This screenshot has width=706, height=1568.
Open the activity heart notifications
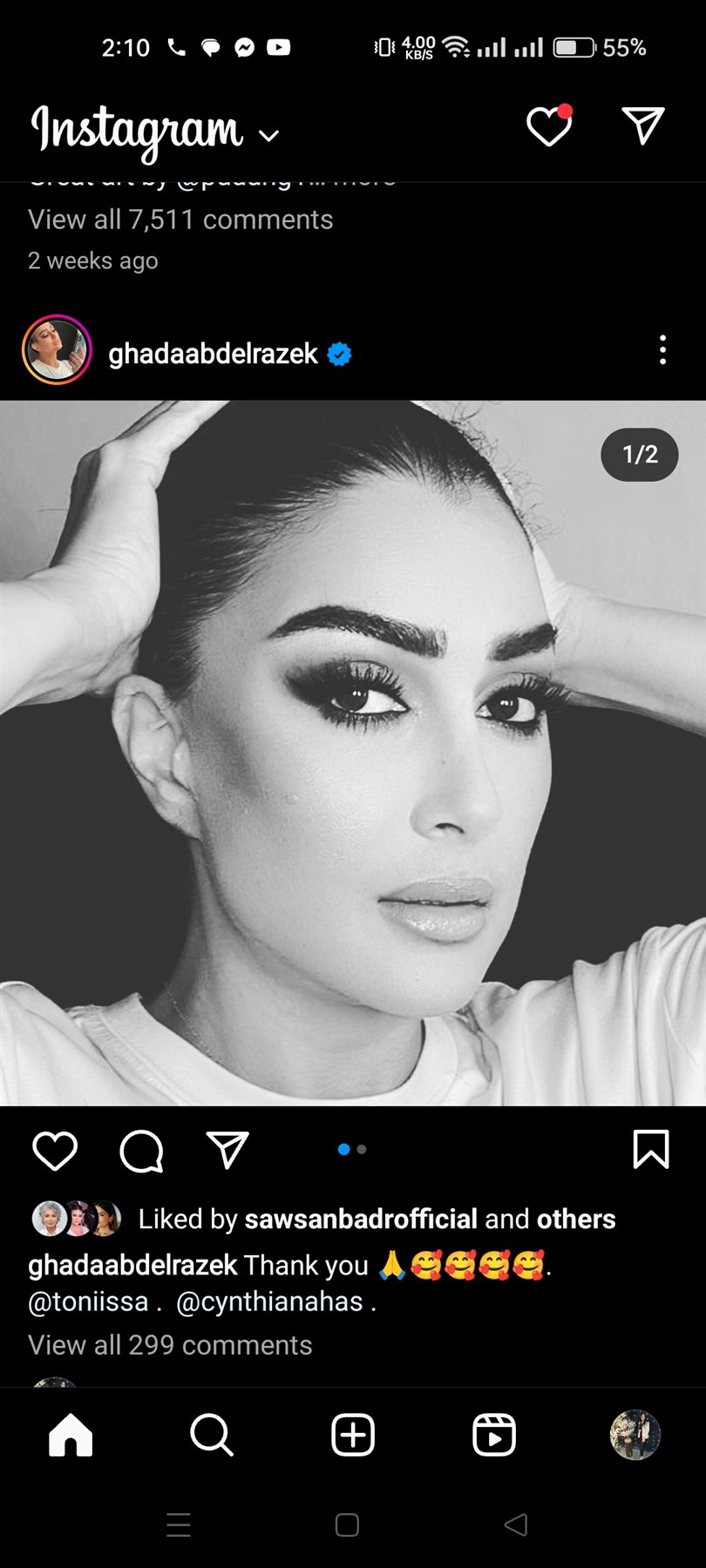coord(549,127)
